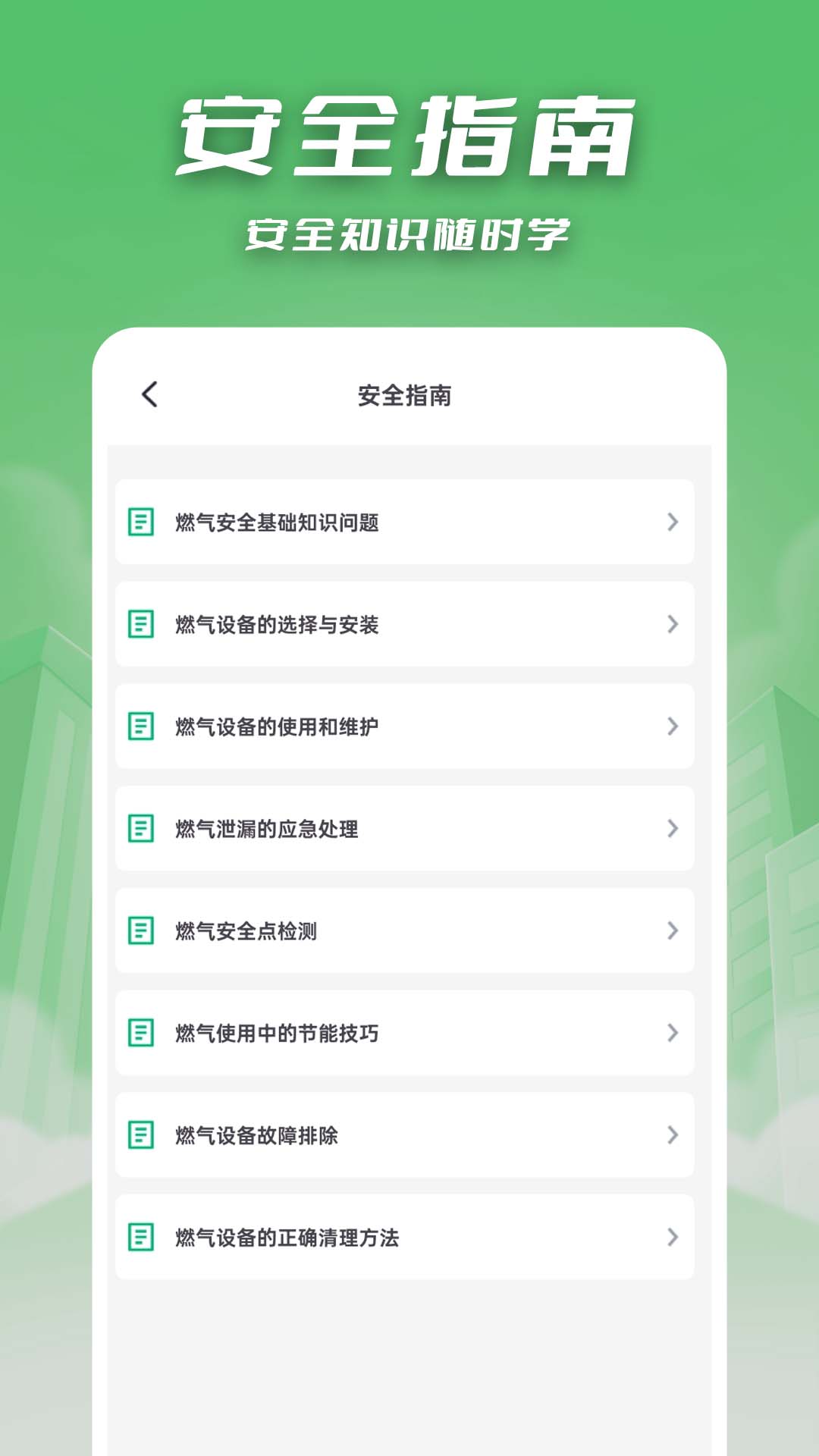Select the document icon next to 燃气安全点检测

coord(141,931)
